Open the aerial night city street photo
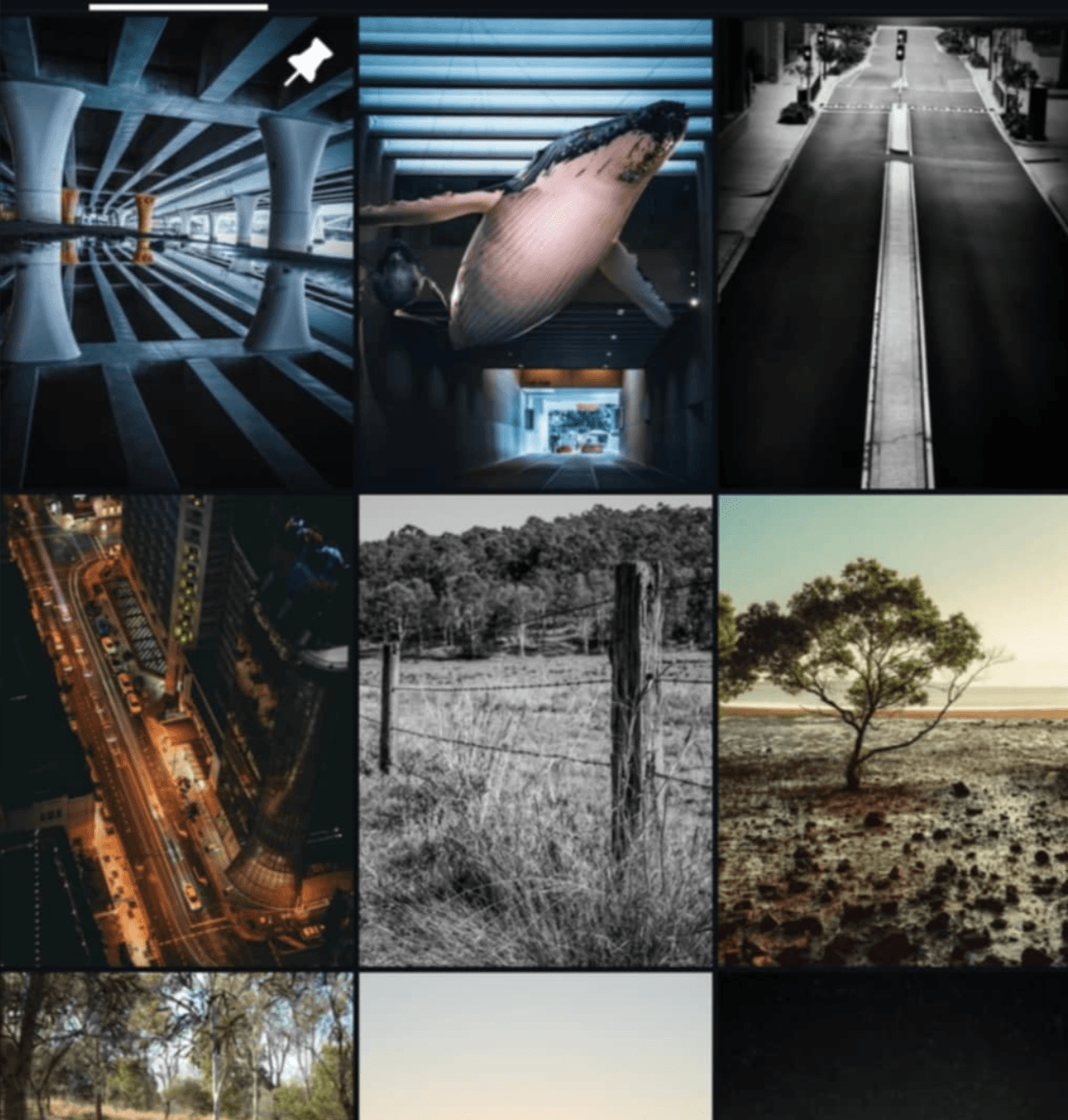This screenshot has height=1120, width=1068. tap(176, 731)
